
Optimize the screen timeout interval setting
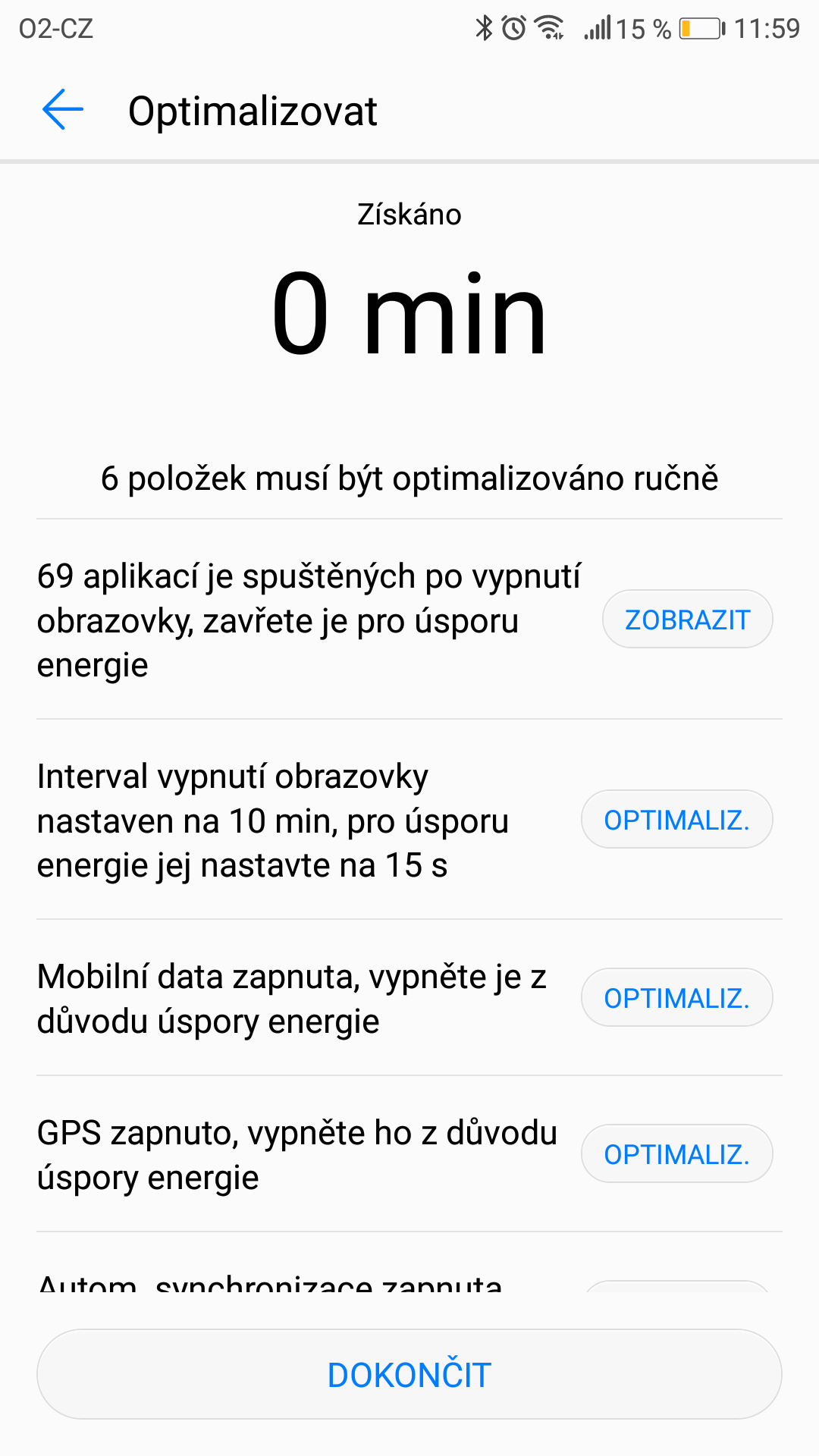(x=677, y=820)
